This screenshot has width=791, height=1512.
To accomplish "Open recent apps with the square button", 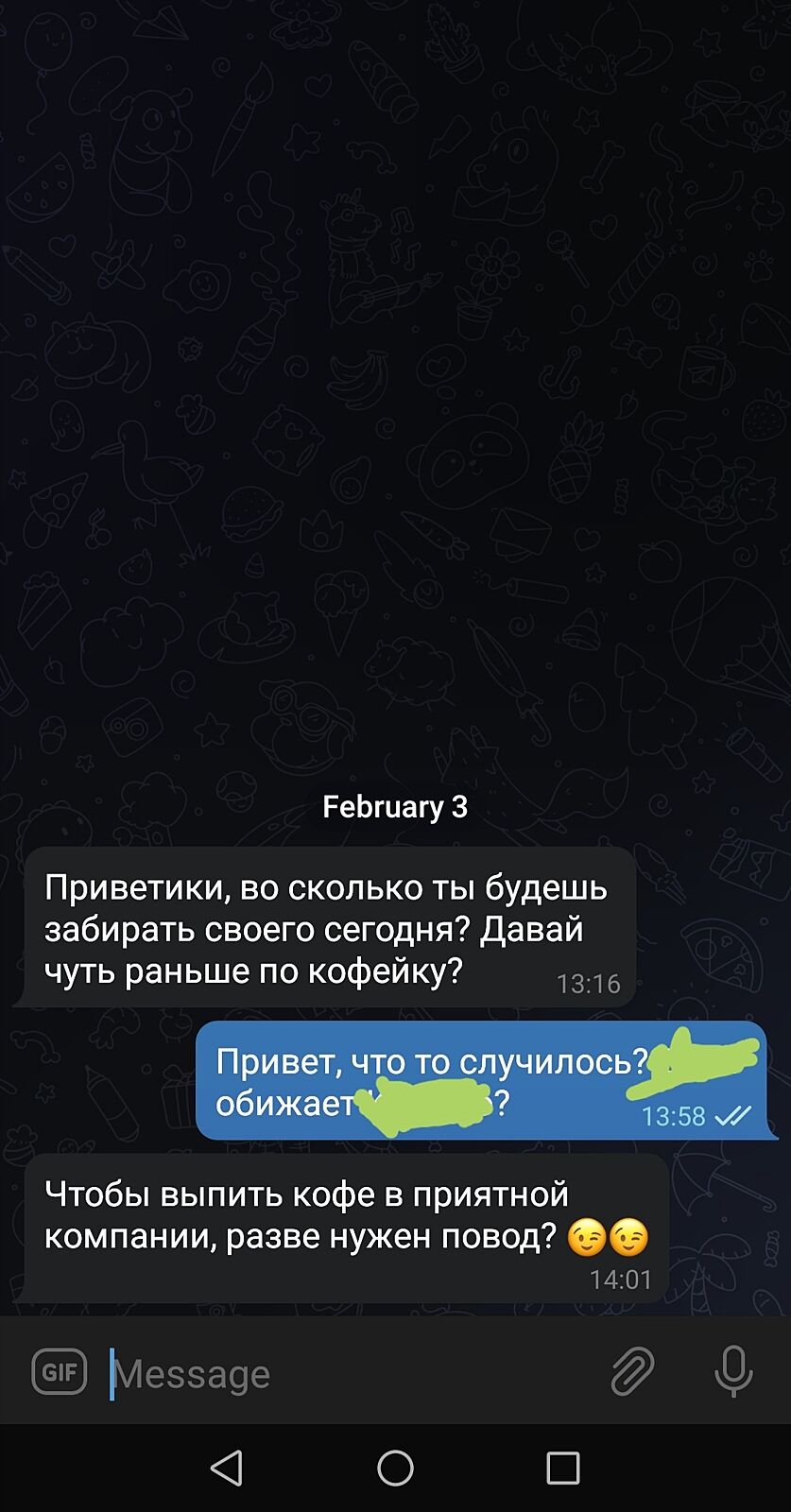I will (x=563, y=1468).
